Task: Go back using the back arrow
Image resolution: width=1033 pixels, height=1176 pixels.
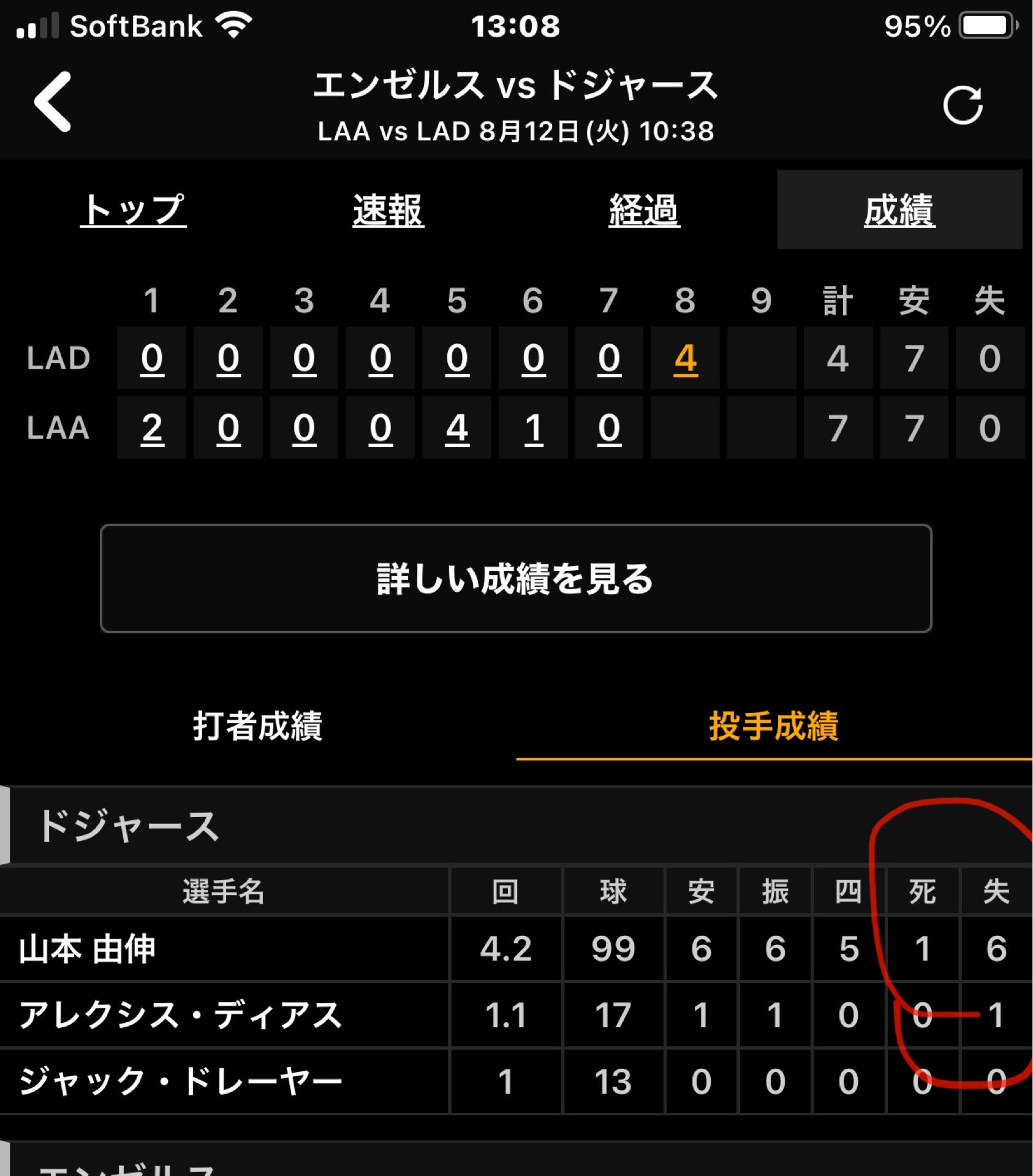Action: click(x=53, y=102)
